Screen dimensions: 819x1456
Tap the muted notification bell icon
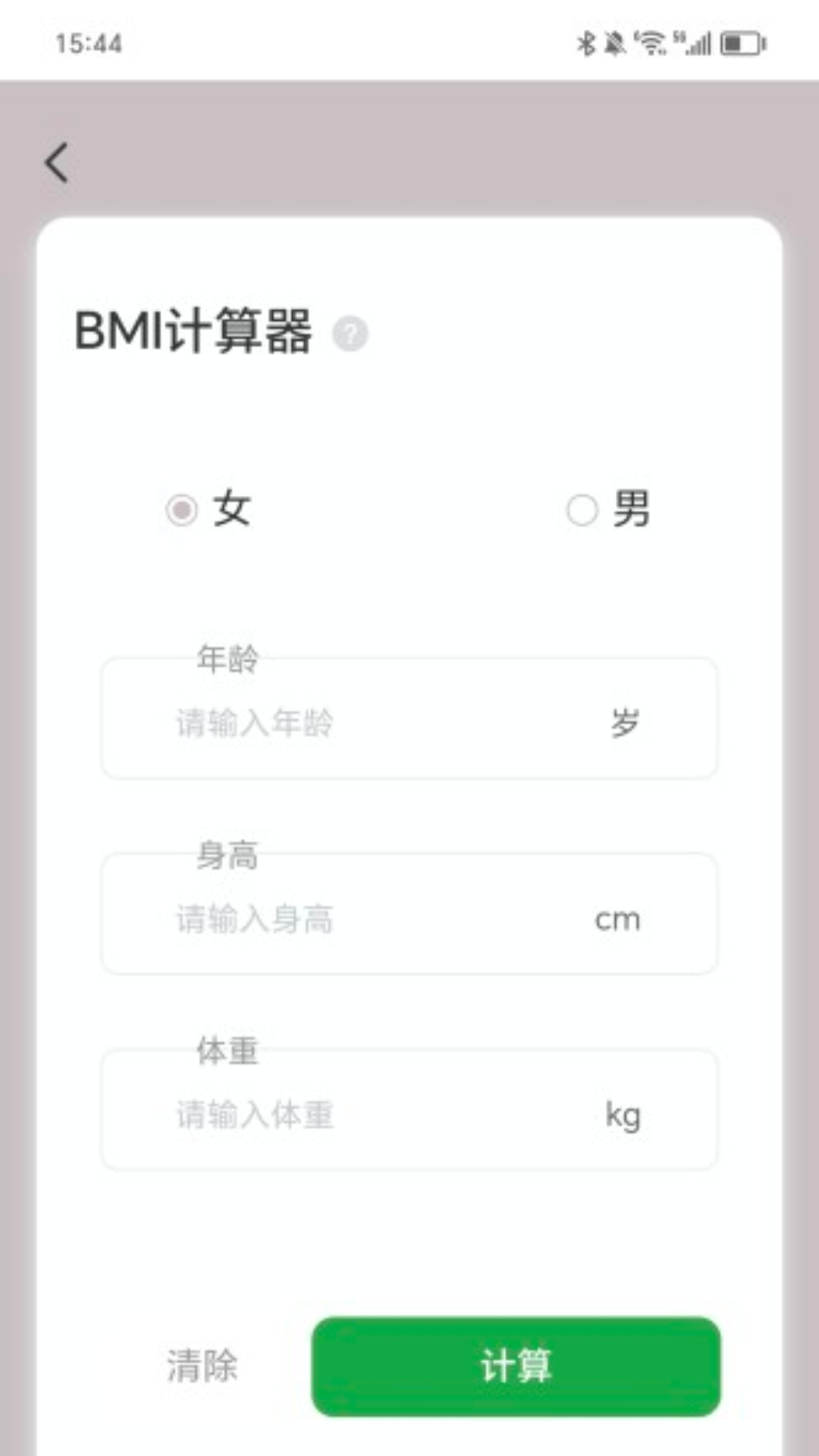616,43
